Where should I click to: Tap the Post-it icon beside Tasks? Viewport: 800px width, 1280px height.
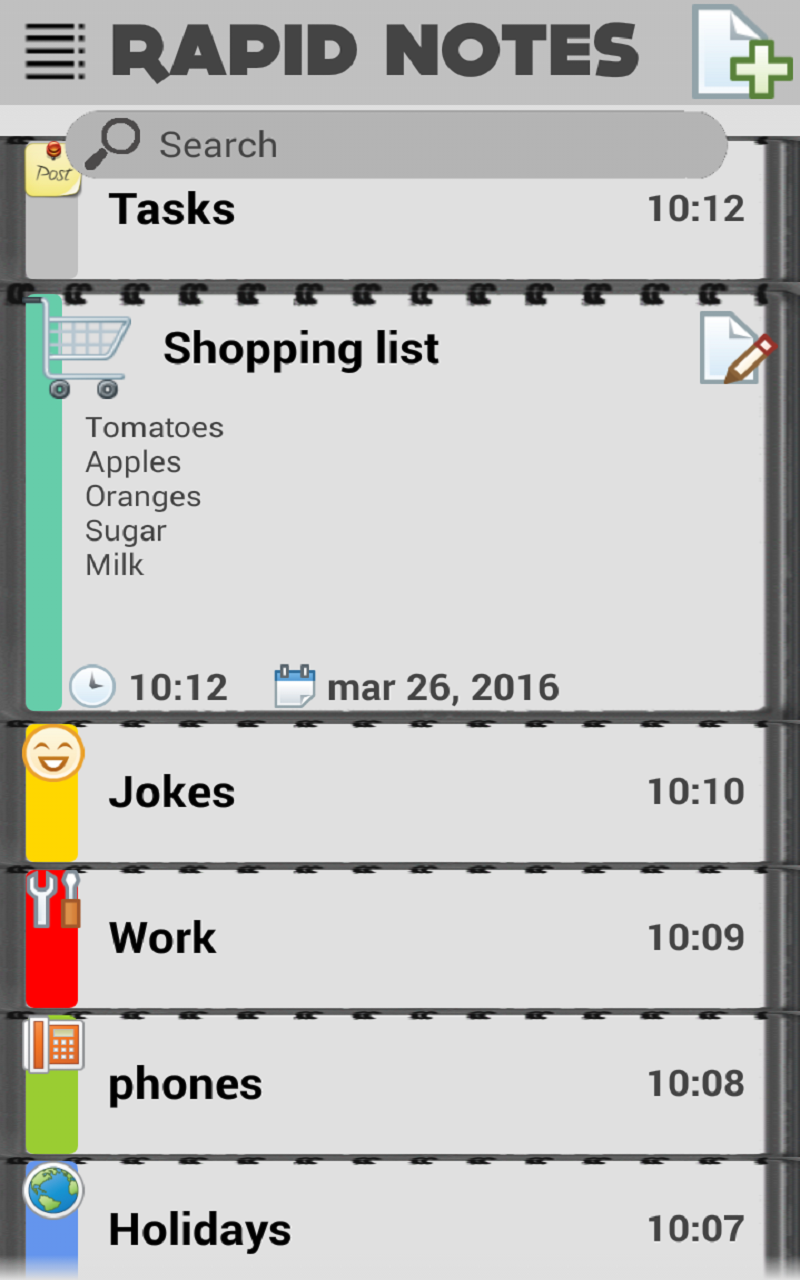coord(52,170)
